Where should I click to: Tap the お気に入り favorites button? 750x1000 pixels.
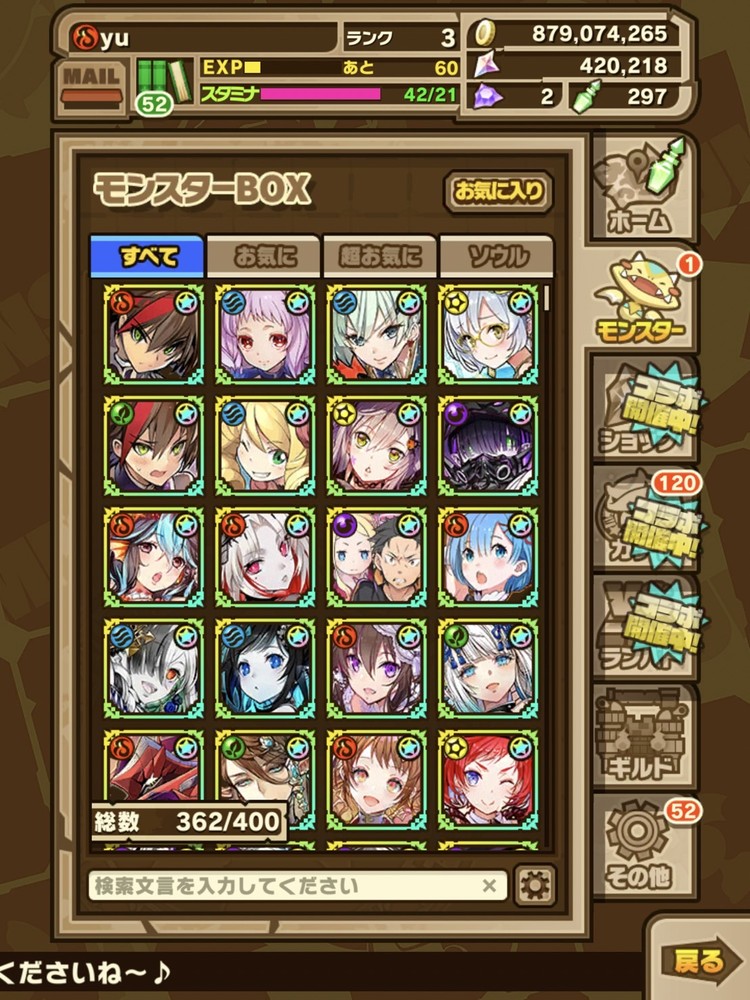click(499, 190)
